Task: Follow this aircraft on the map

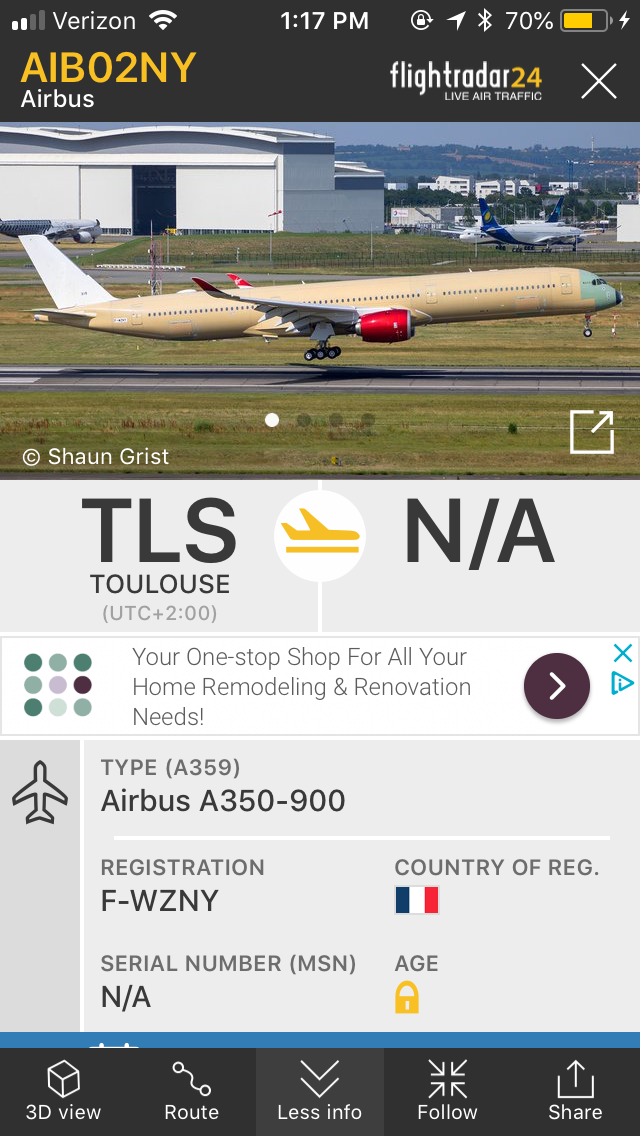Action: [447, 1091]
